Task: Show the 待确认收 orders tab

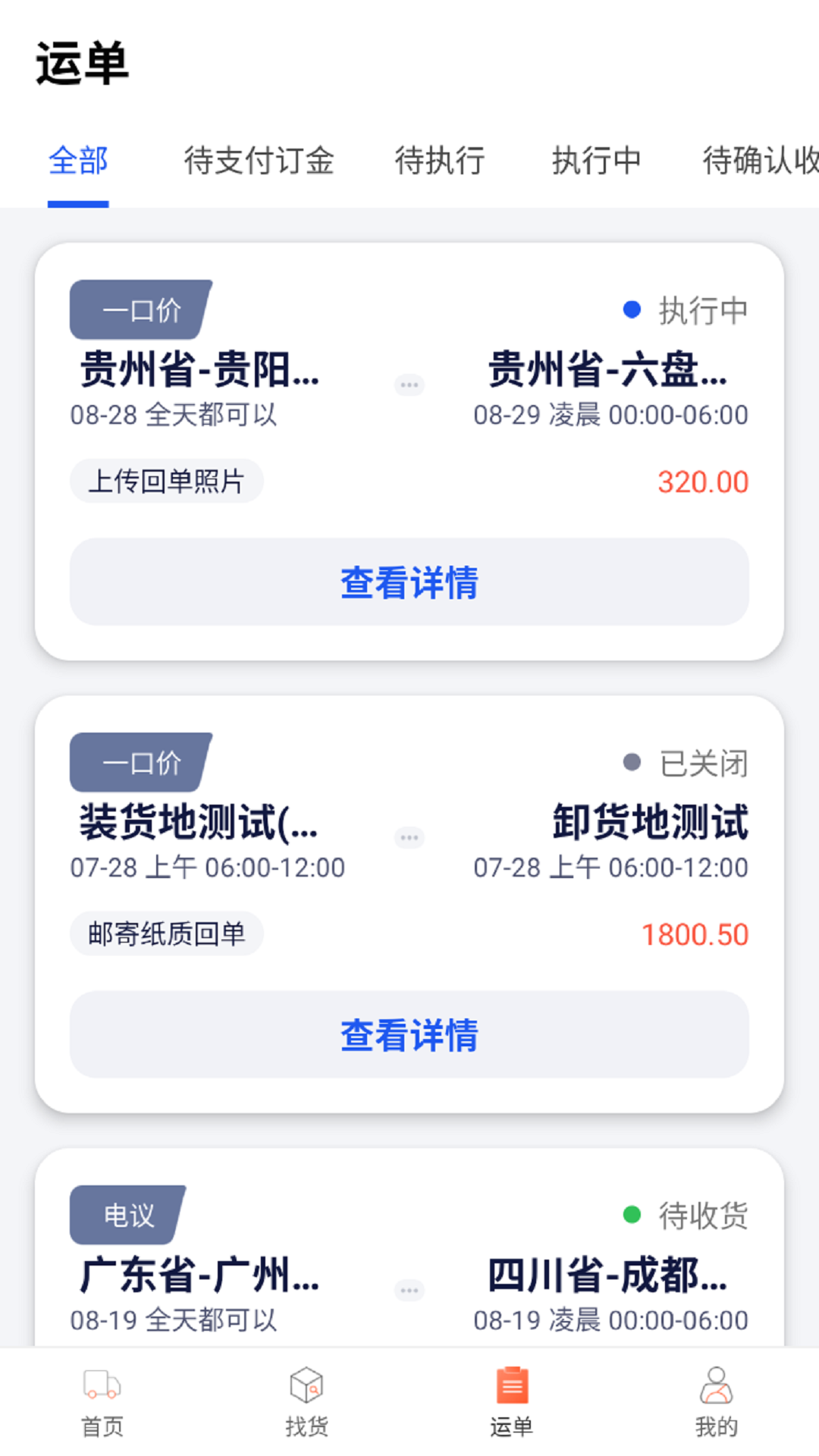Action: 760,162
